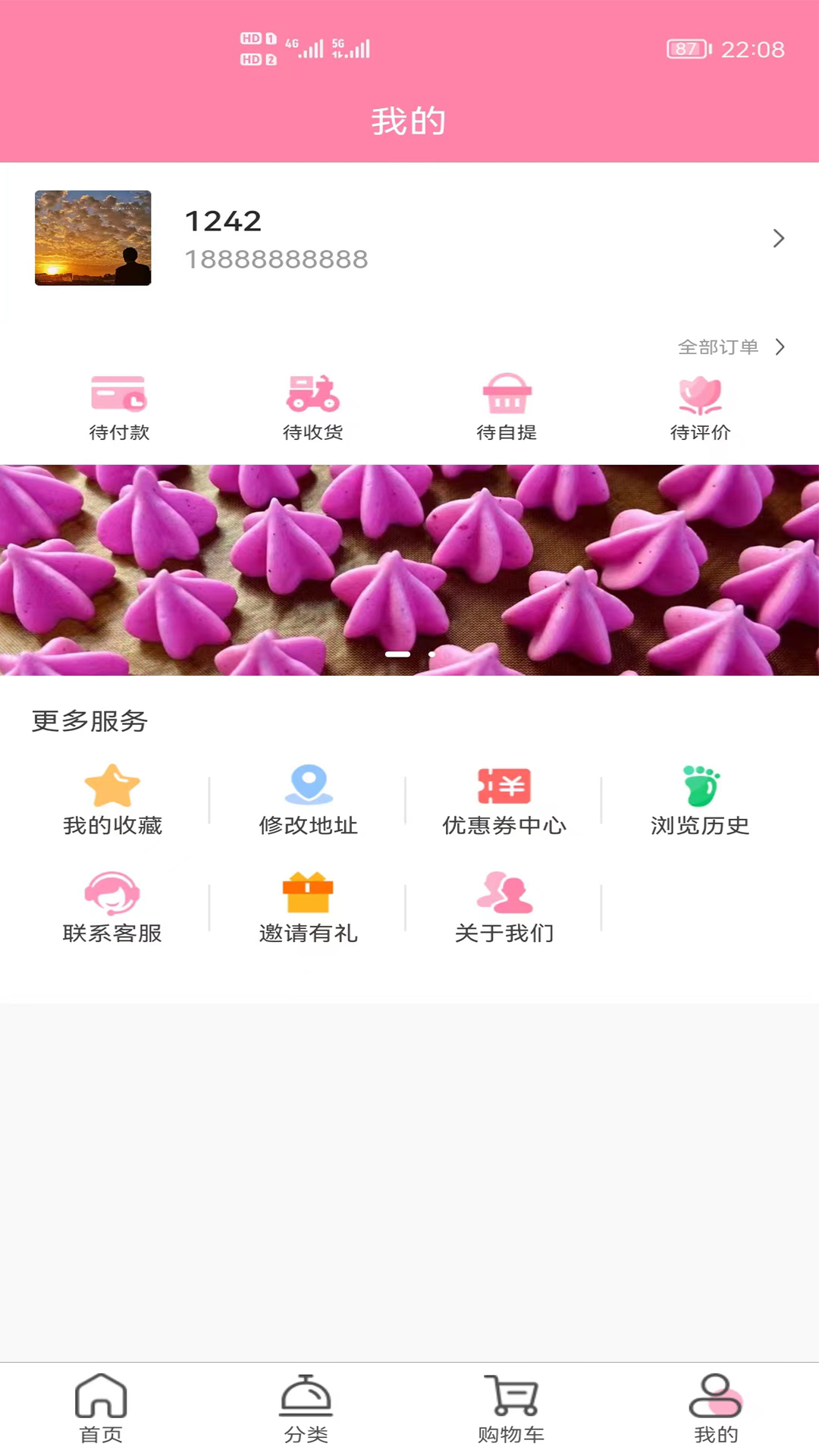This screenshot has height=1456, width=819.
Task: Open 待付款 pending payment orders
Action: click(119, 408)
